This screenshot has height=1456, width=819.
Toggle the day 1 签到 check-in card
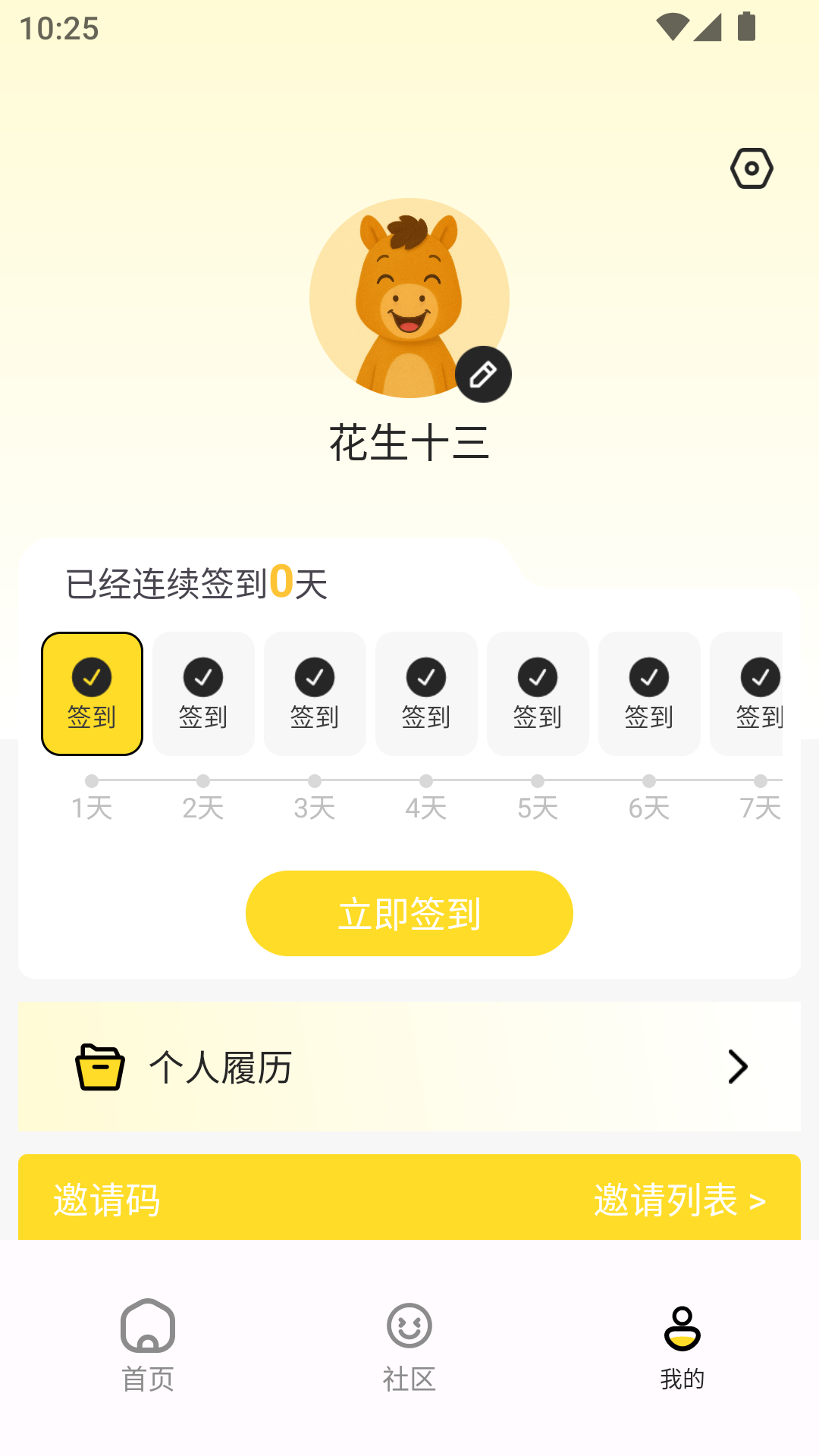(x=91, y=693)
